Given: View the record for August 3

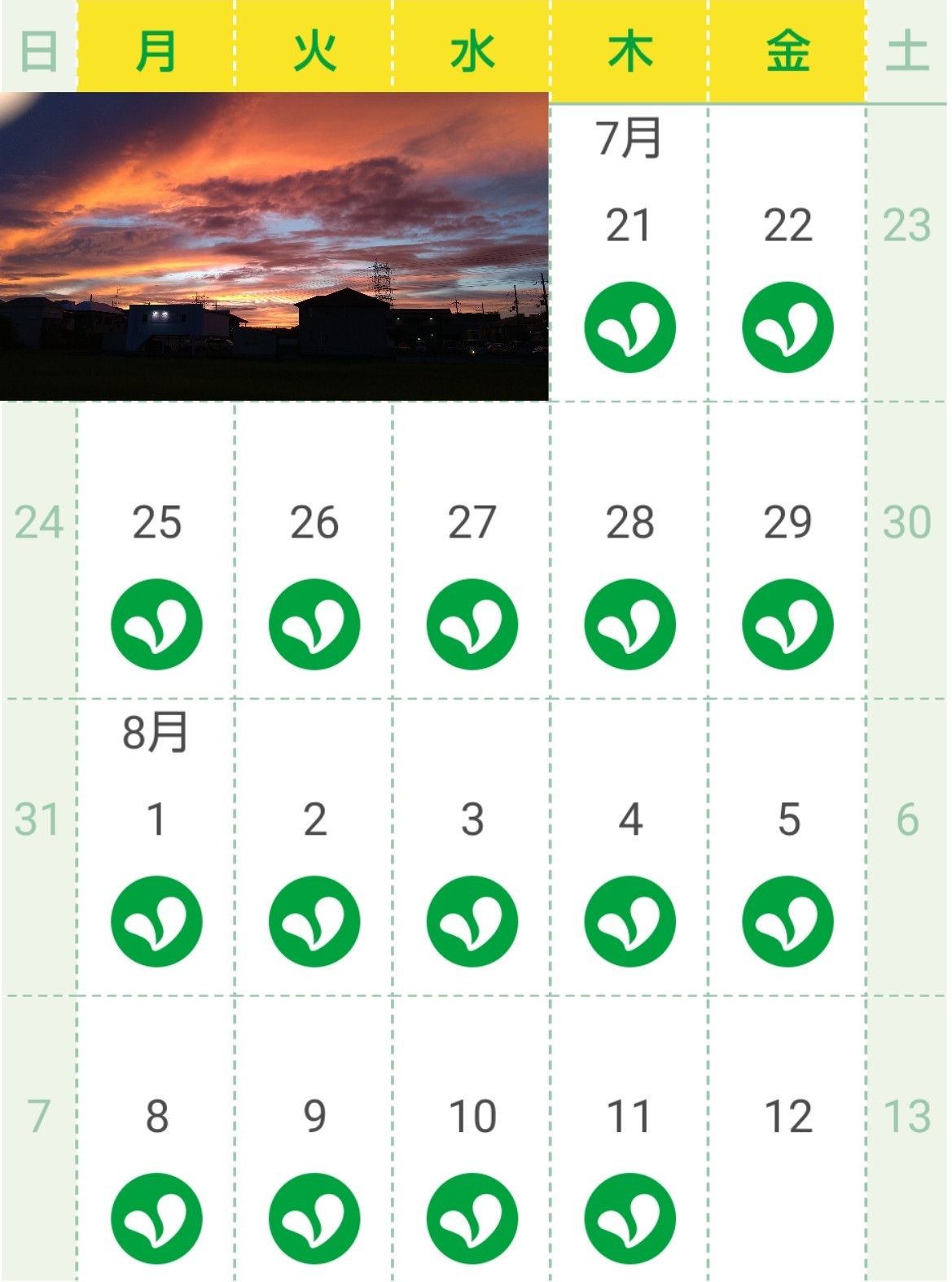Looking at the screenshot, I should [x=472, y=847].
